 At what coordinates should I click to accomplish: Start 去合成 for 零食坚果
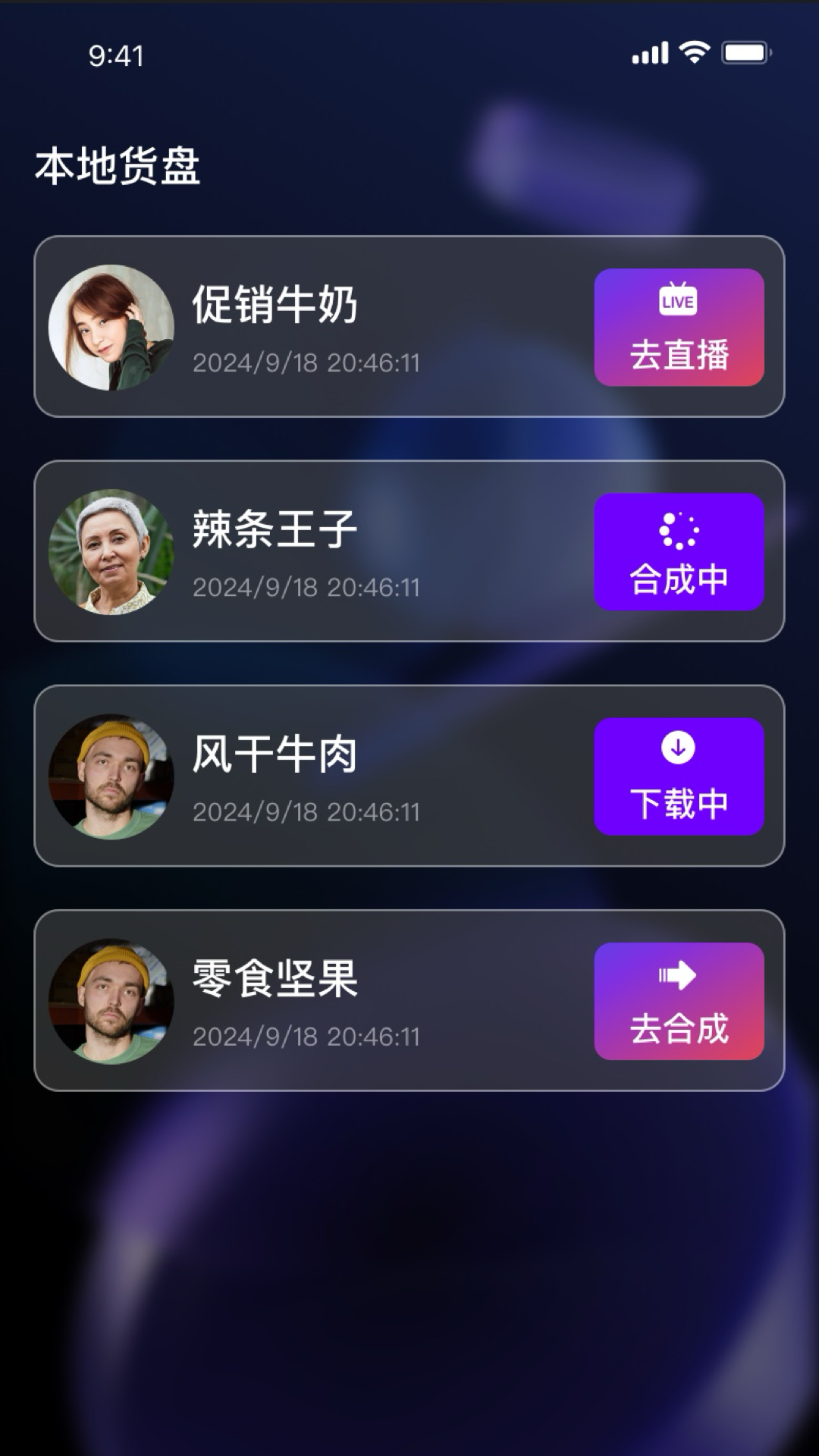coord(679,1001)
